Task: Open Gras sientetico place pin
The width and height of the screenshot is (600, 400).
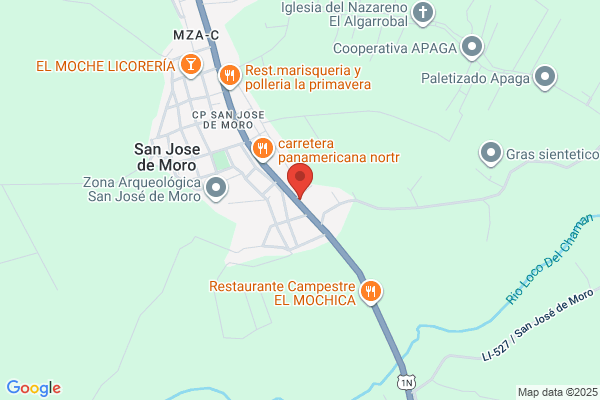Action: tap(491, 154)
